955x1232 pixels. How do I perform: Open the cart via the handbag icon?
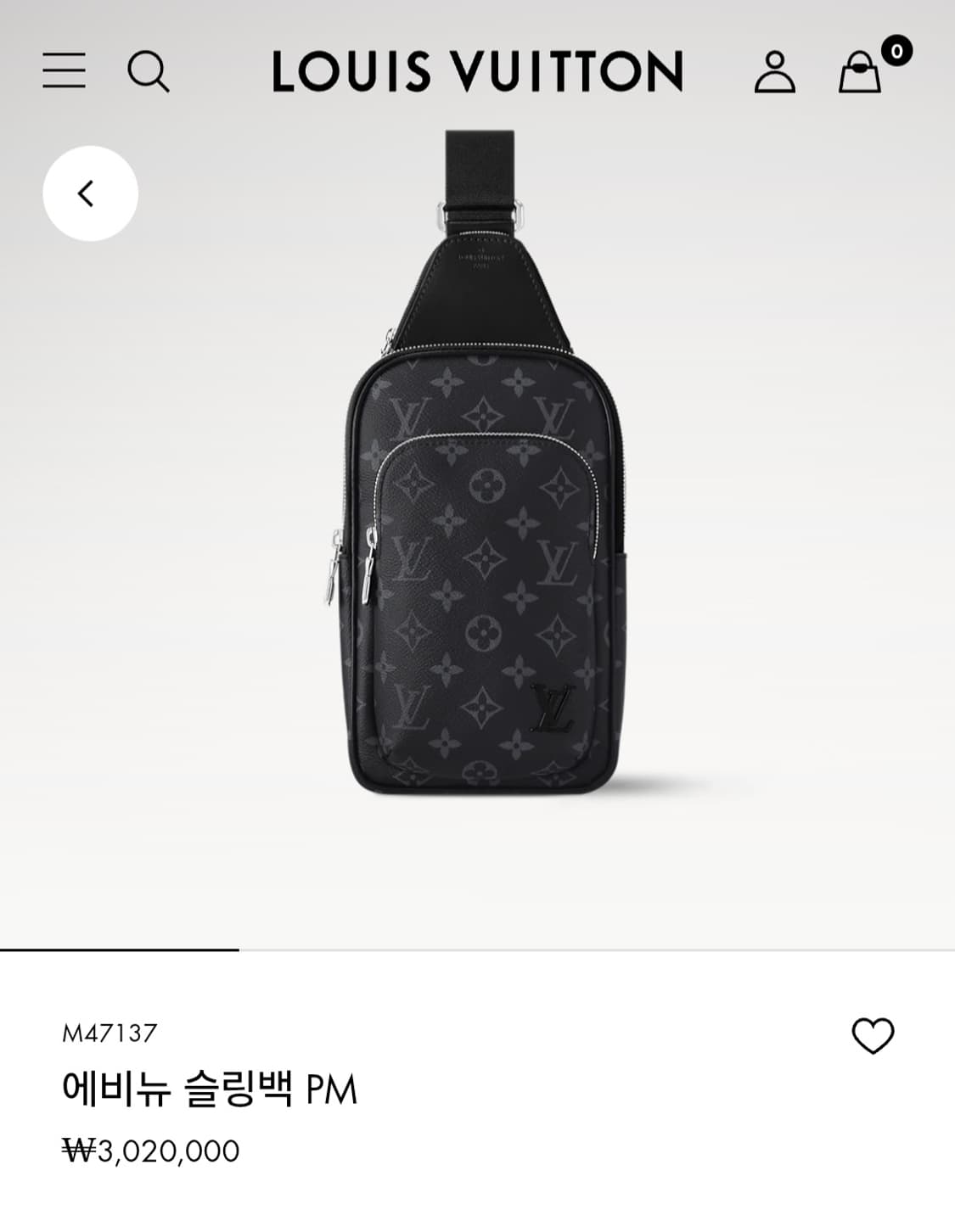(861, 73)
